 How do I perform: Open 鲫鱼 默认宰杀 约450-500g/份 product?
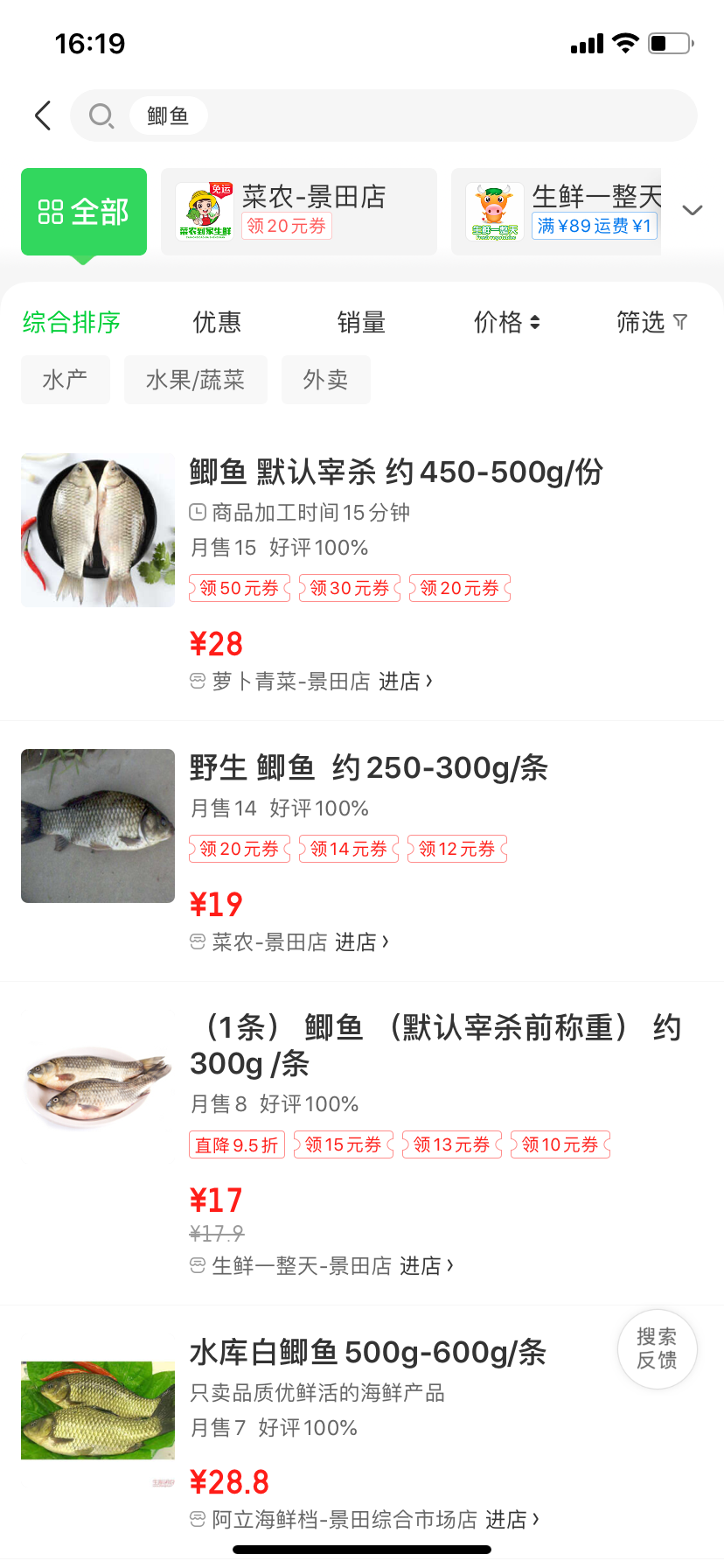[x=396, y=472]
